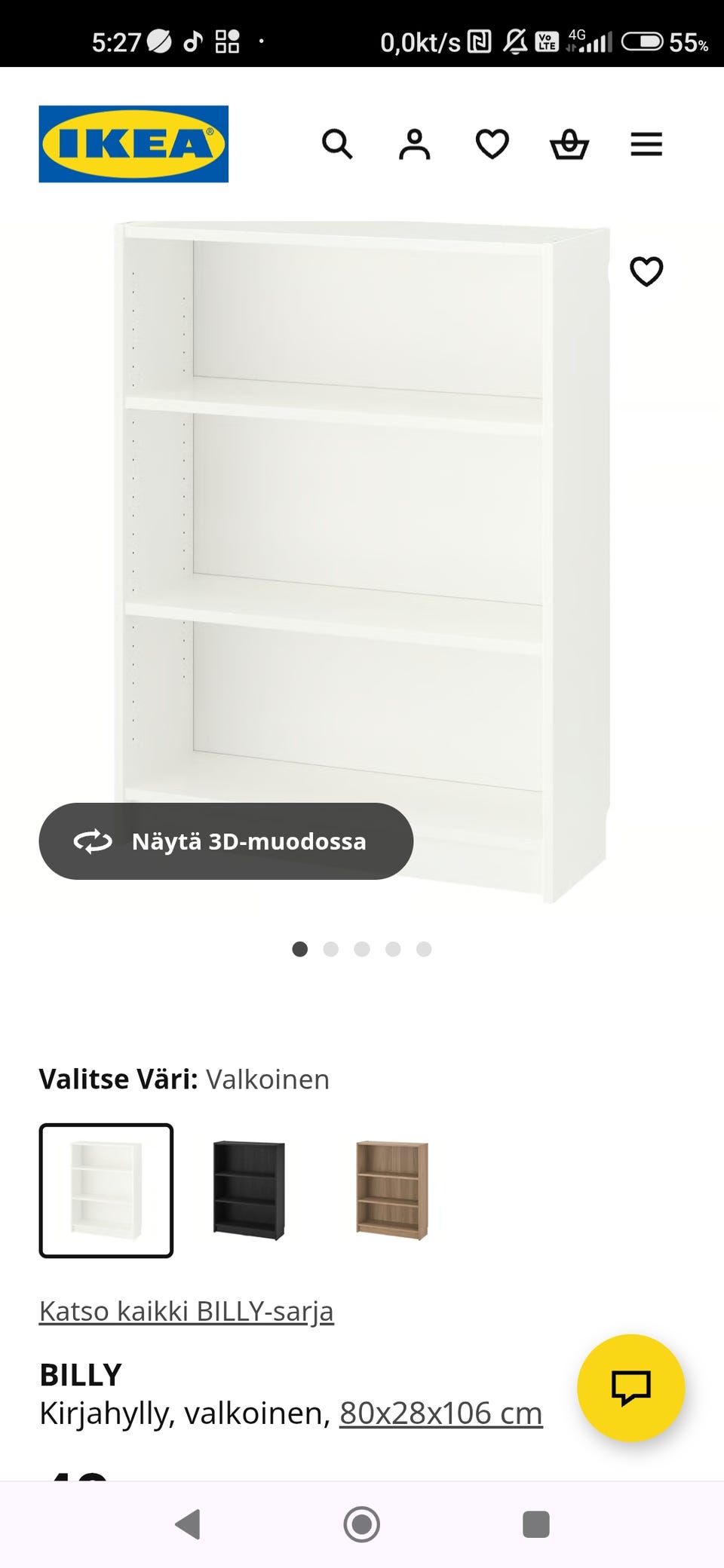This screenshot has height=1568, width=724.
Task: Open the wishlist heart icon in toolbar
Action: pyautogui.click(x=492, y=143)
